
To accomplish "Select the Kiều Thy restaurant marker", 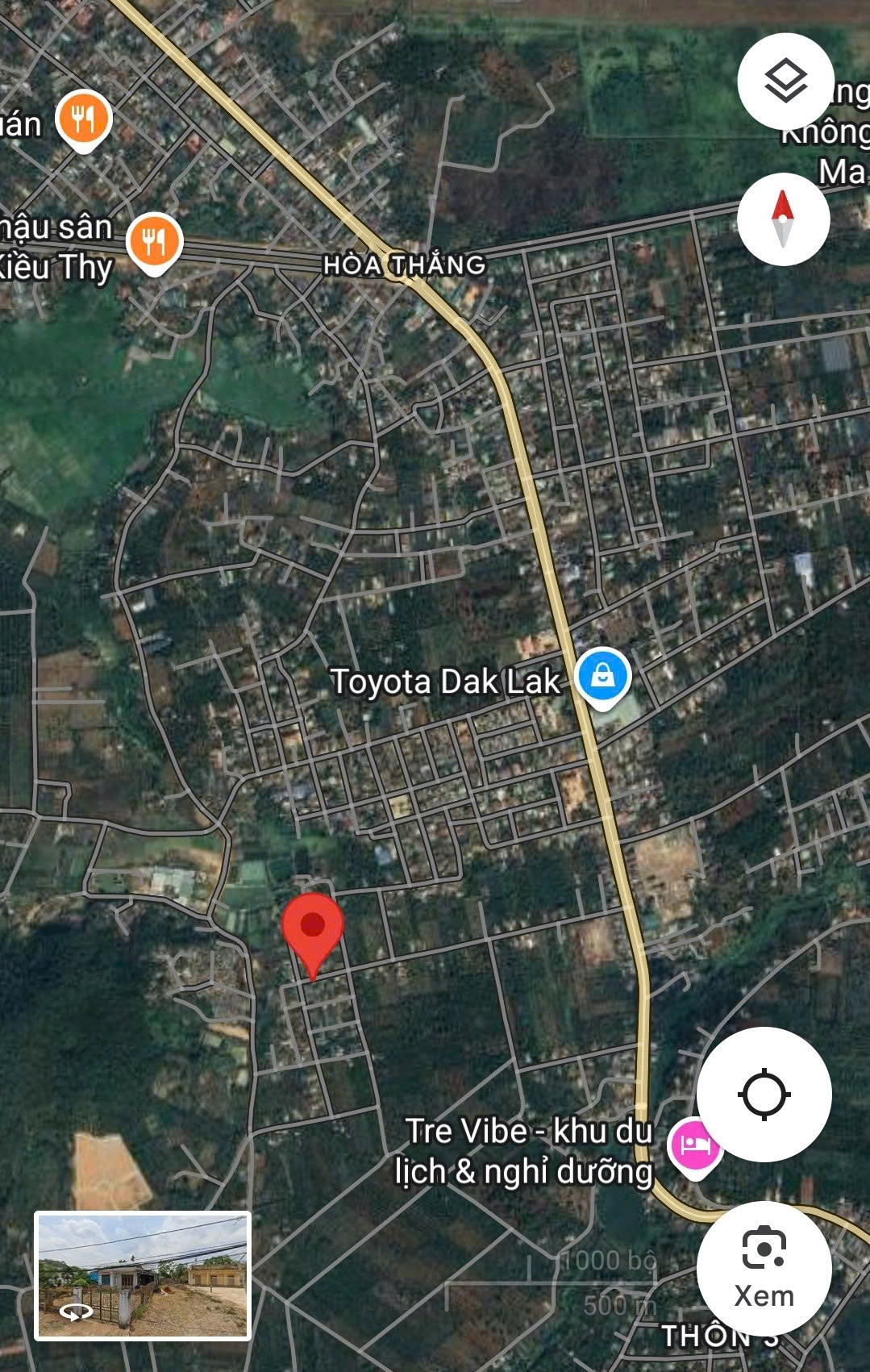I will [156, 240].
